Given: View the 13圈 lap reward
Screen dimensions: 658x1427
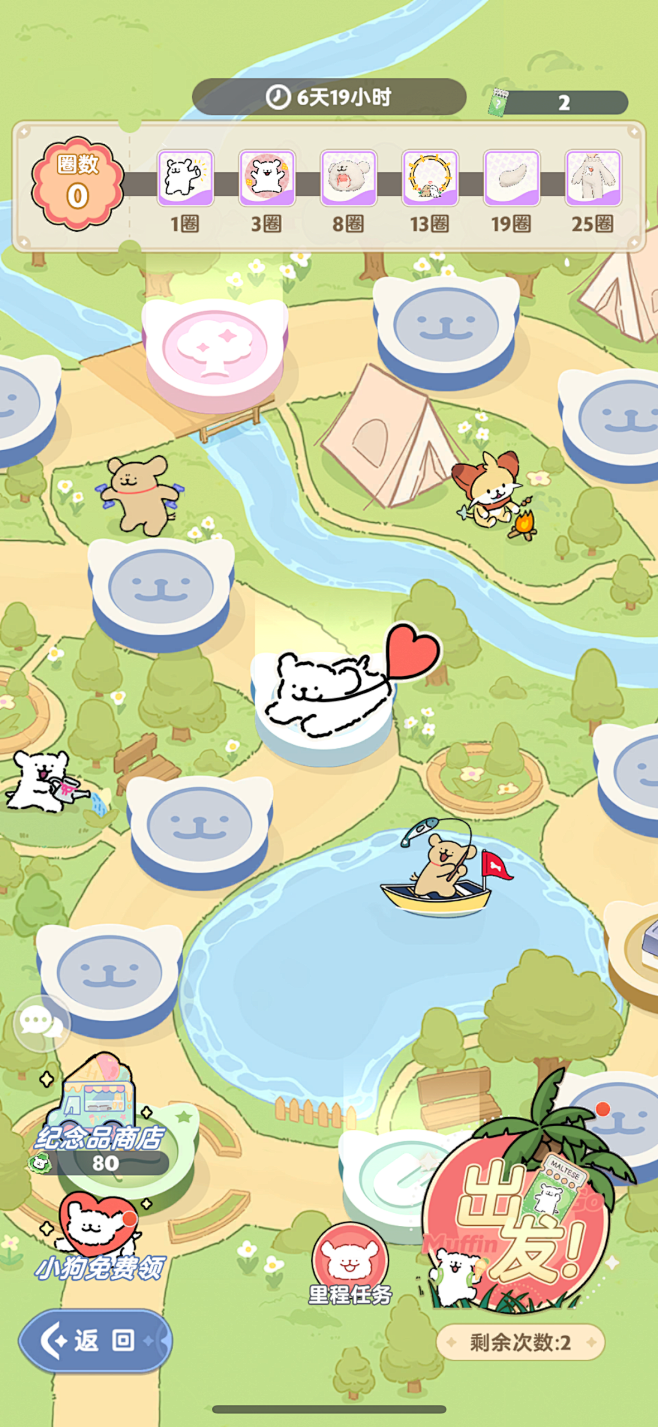Looking at the screenshot, I should click(430, 192).
